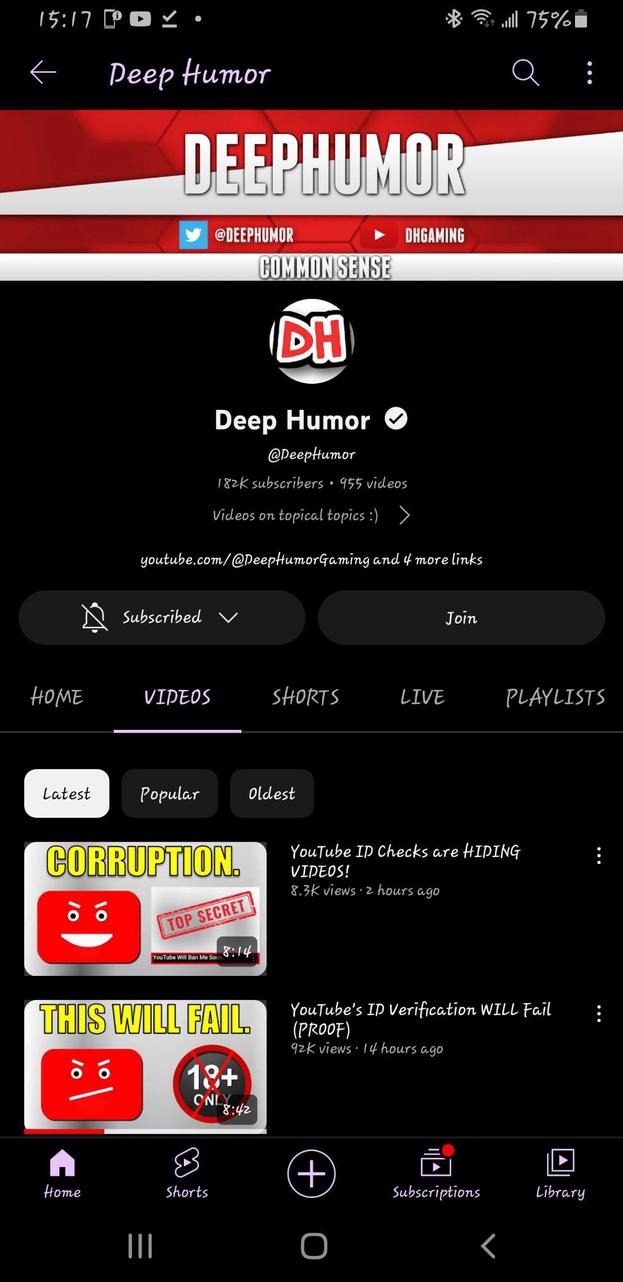Open the top-right overflow menu
Viewport: 623px width, 1282px height.
[589, 73]
